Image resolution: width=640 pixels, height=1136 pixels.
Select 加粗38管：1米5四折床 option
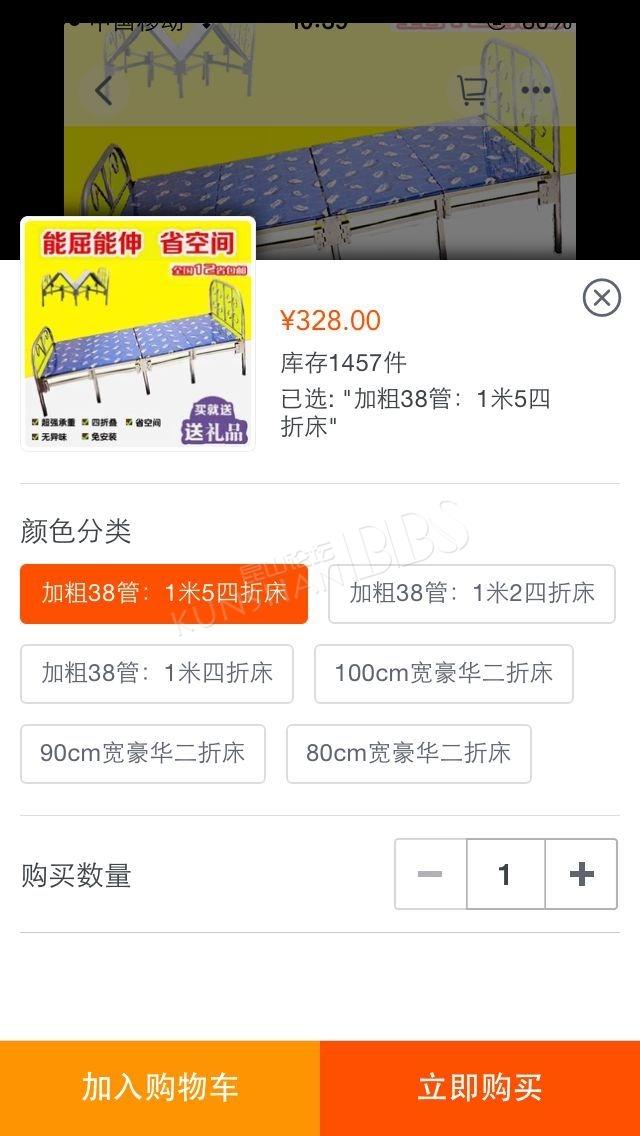click(x=164, y=593)
